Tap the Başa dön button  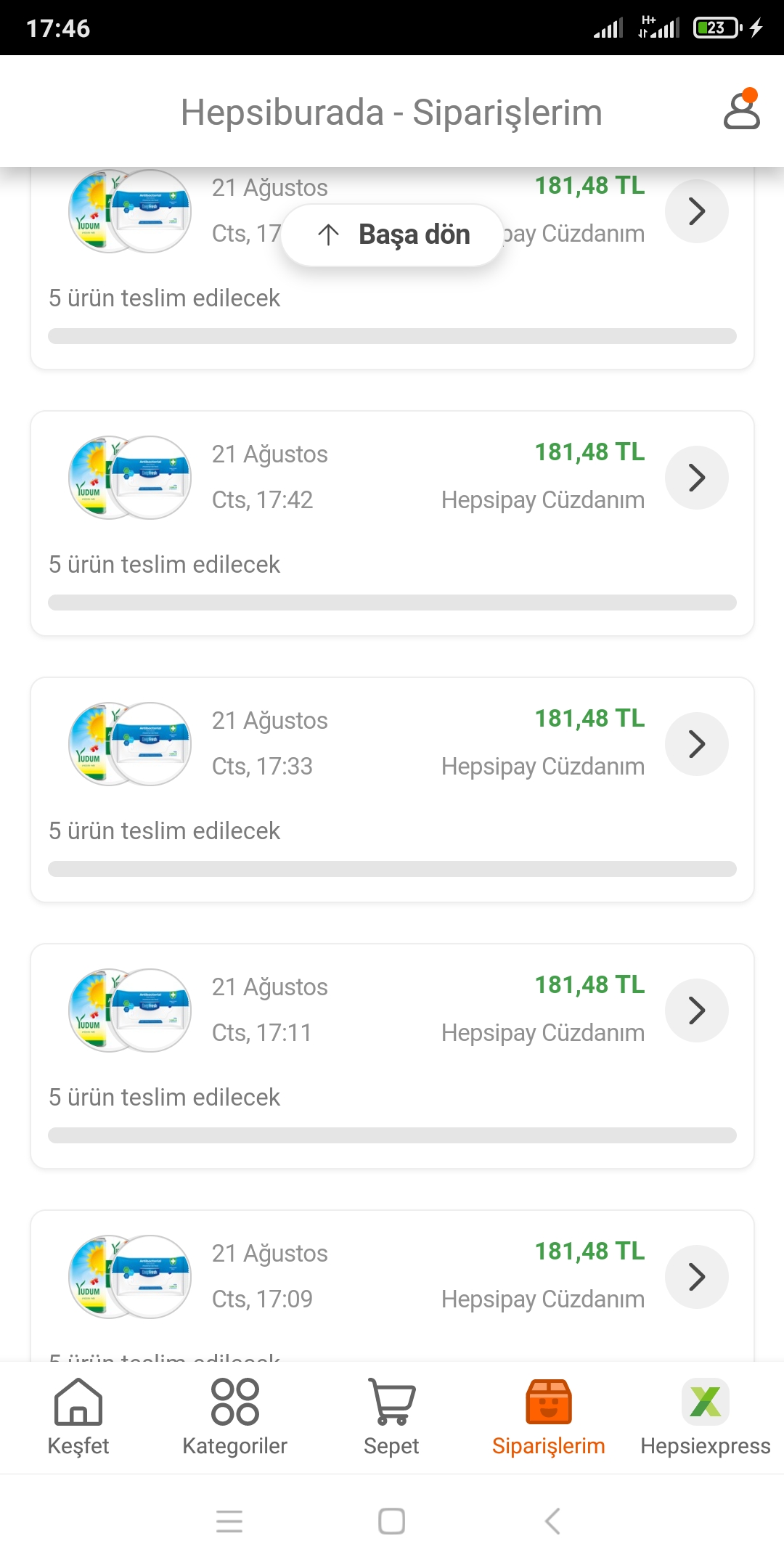click(392, 234)
